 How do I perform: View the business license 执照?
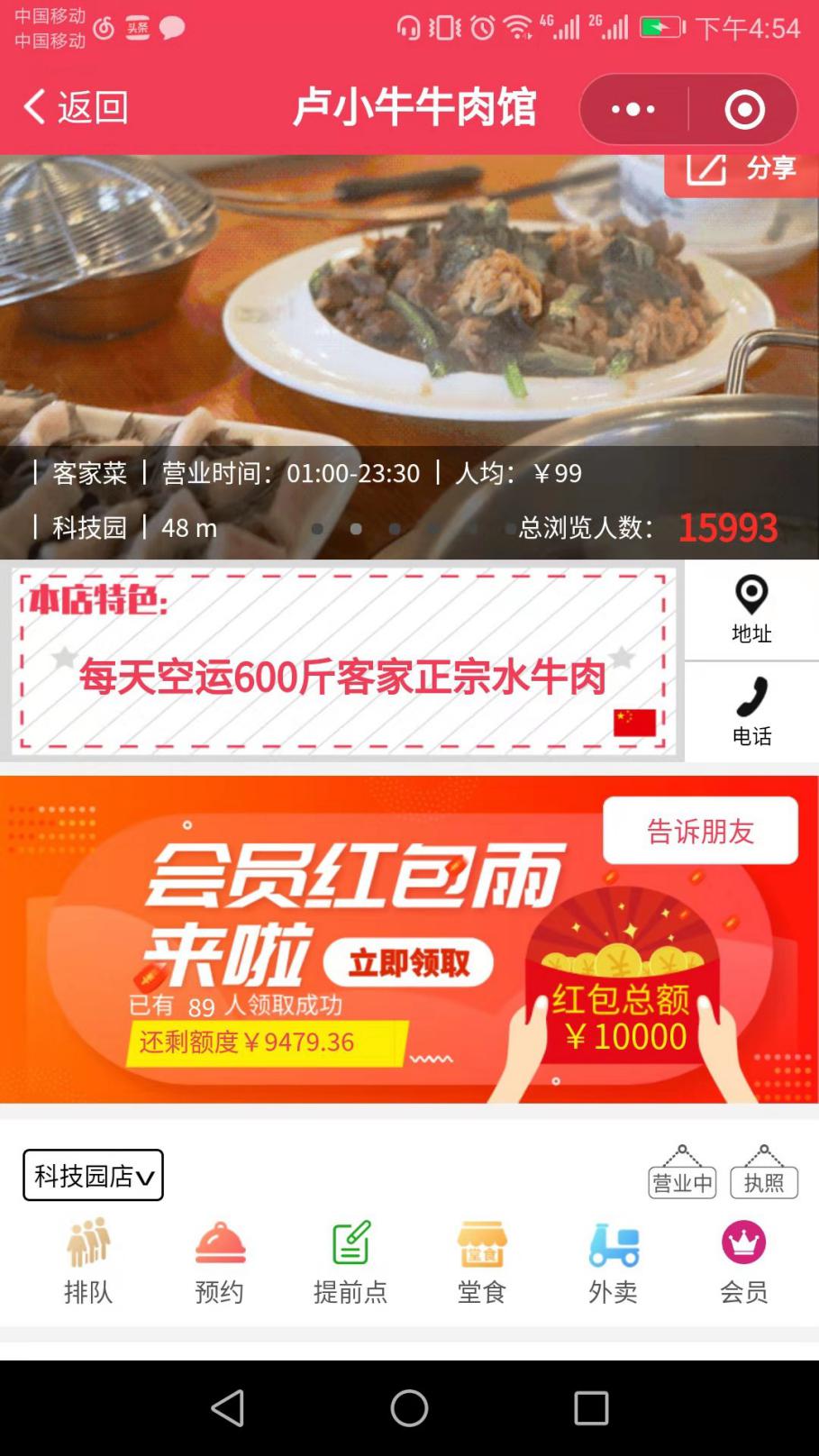point(764,1172)
